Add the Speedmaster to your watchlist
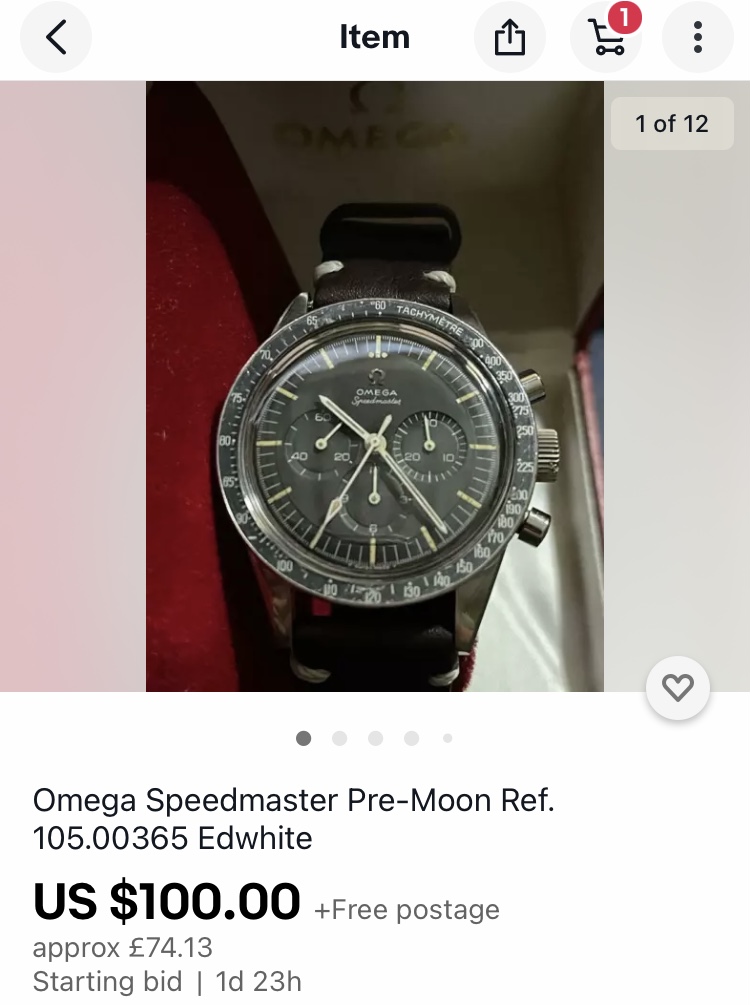750x1005 pixels. (x=678, y=687)
